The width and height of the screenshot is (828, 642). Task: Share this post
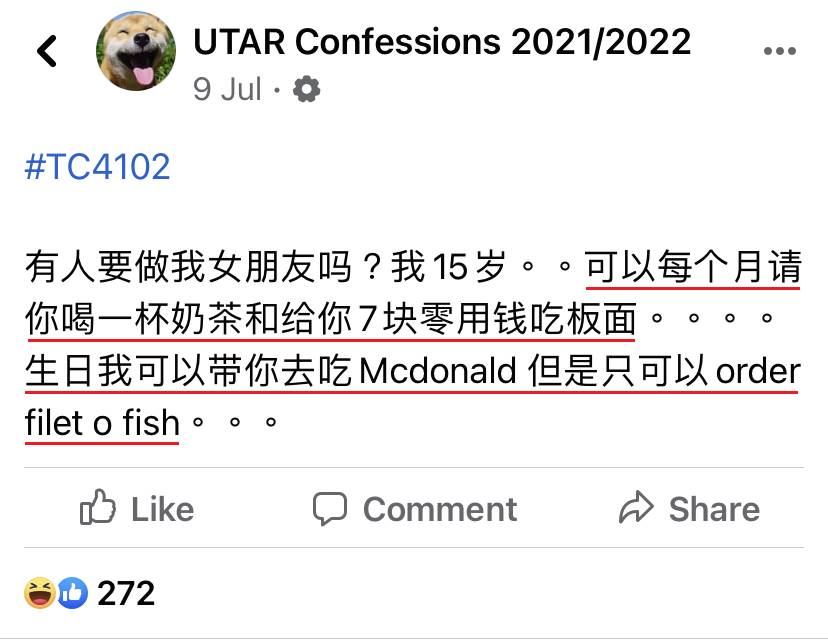point(689,509)
